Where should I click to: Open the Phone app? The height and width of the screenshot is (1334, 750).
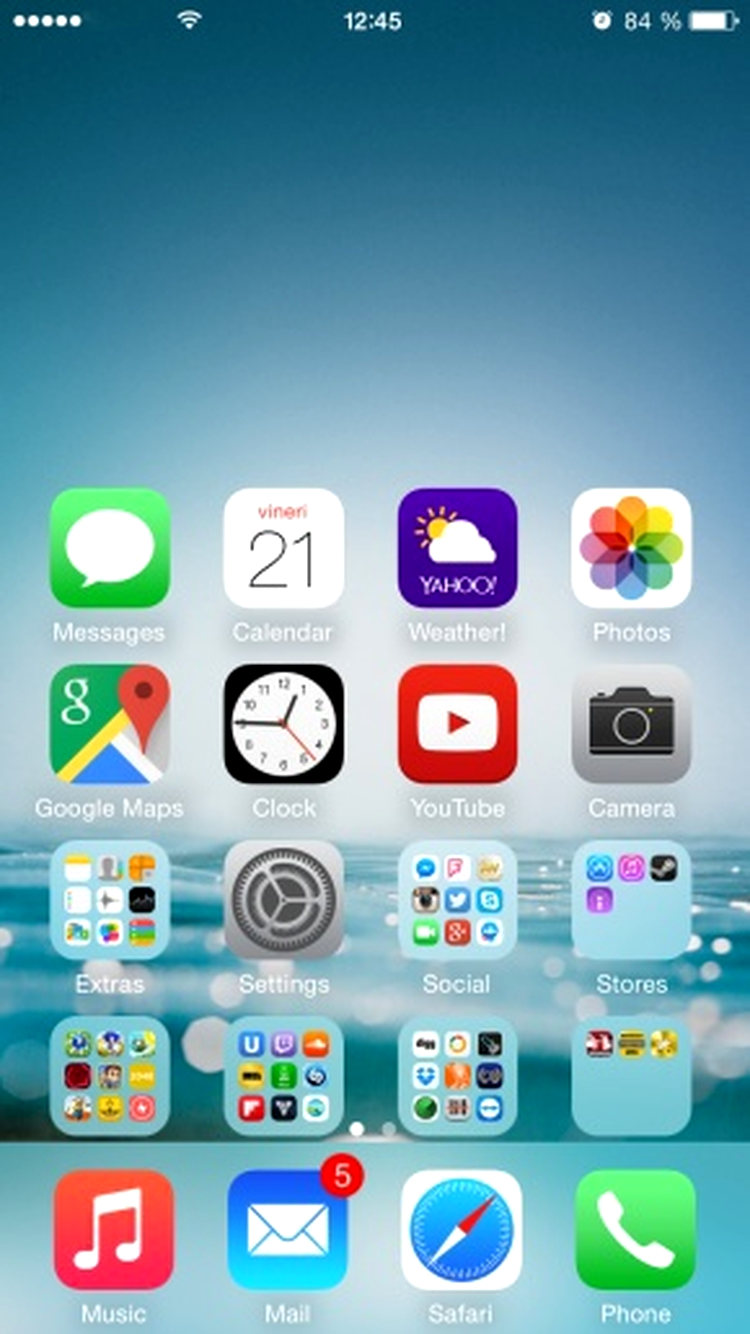coord(635,1230)
